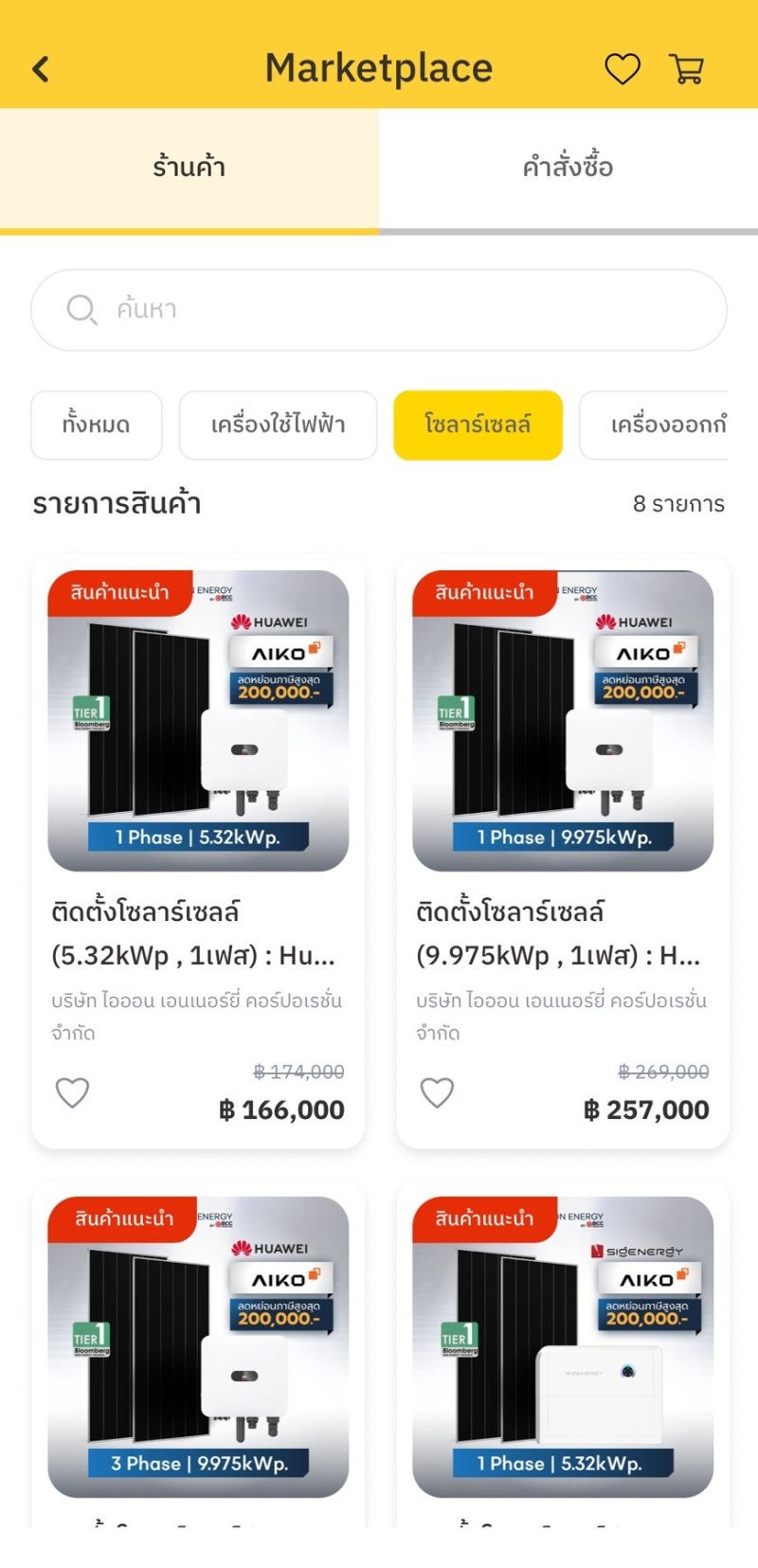This screenshot has height=1568, width=758.
Task: Go back from Marketplace
Action: 41,69
